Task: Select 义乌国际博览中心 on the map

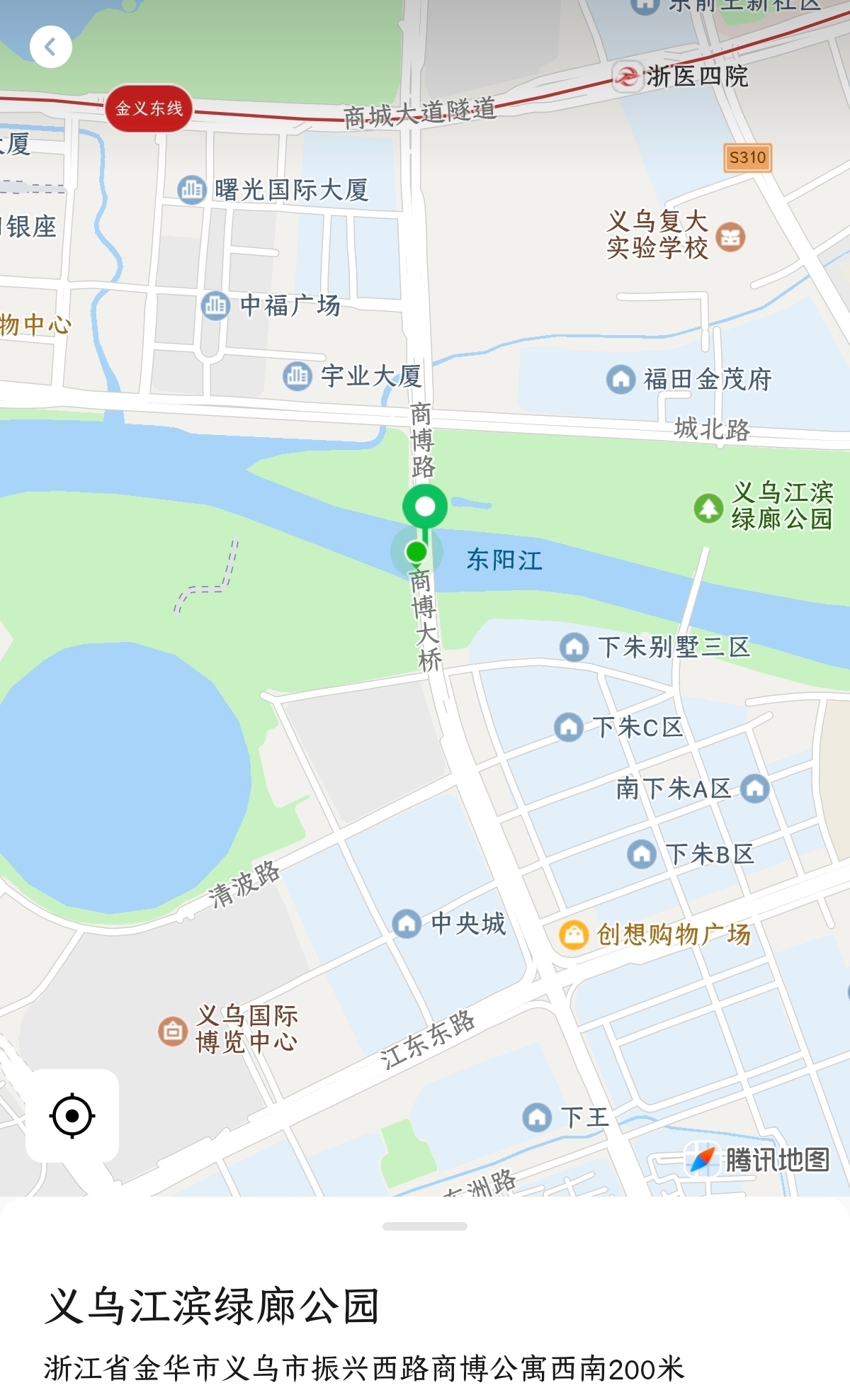Action: point(172,1031)
